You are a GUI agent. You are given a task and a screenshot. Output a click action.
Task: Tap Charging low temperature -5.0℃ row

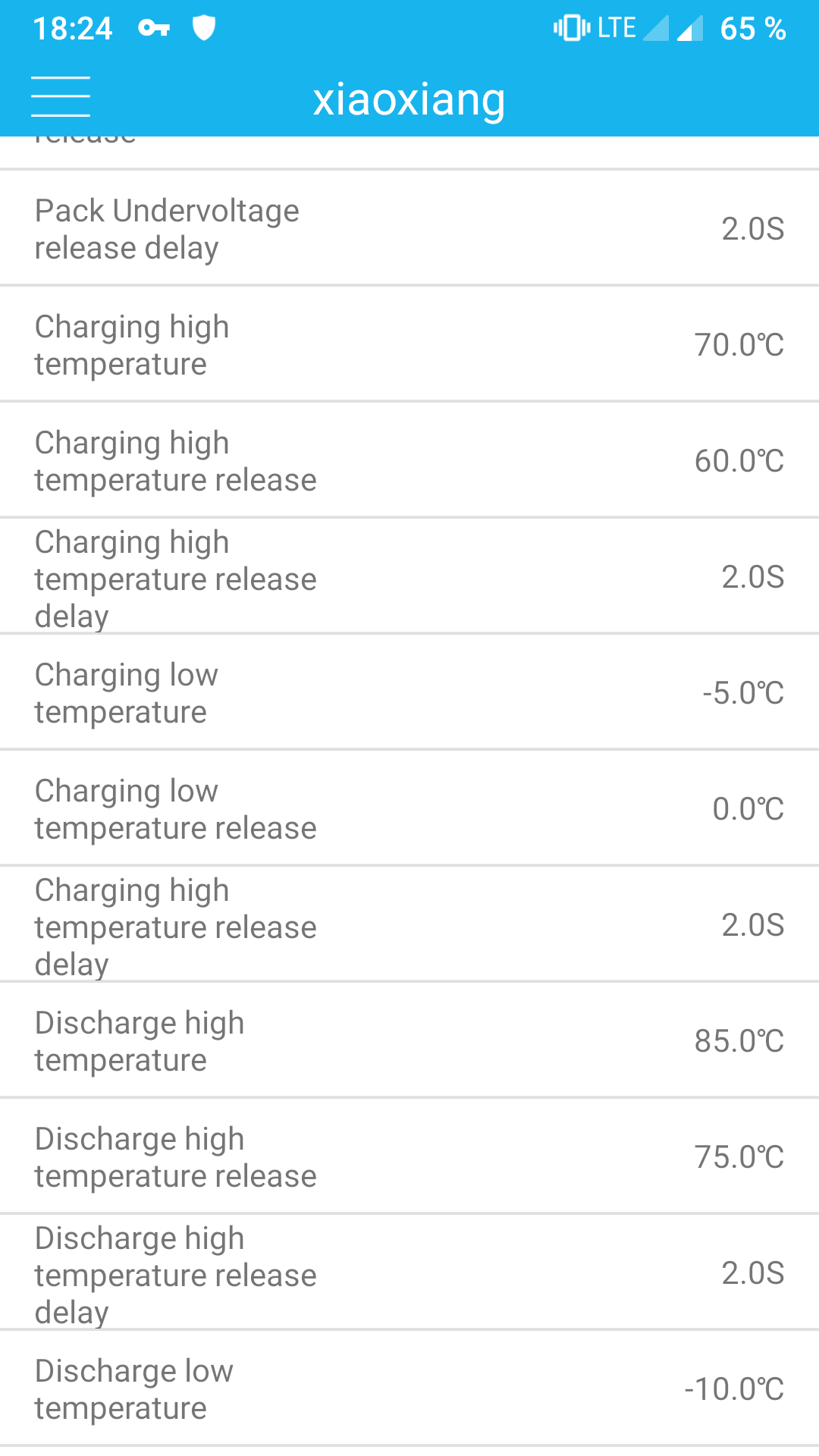point(409,693)
